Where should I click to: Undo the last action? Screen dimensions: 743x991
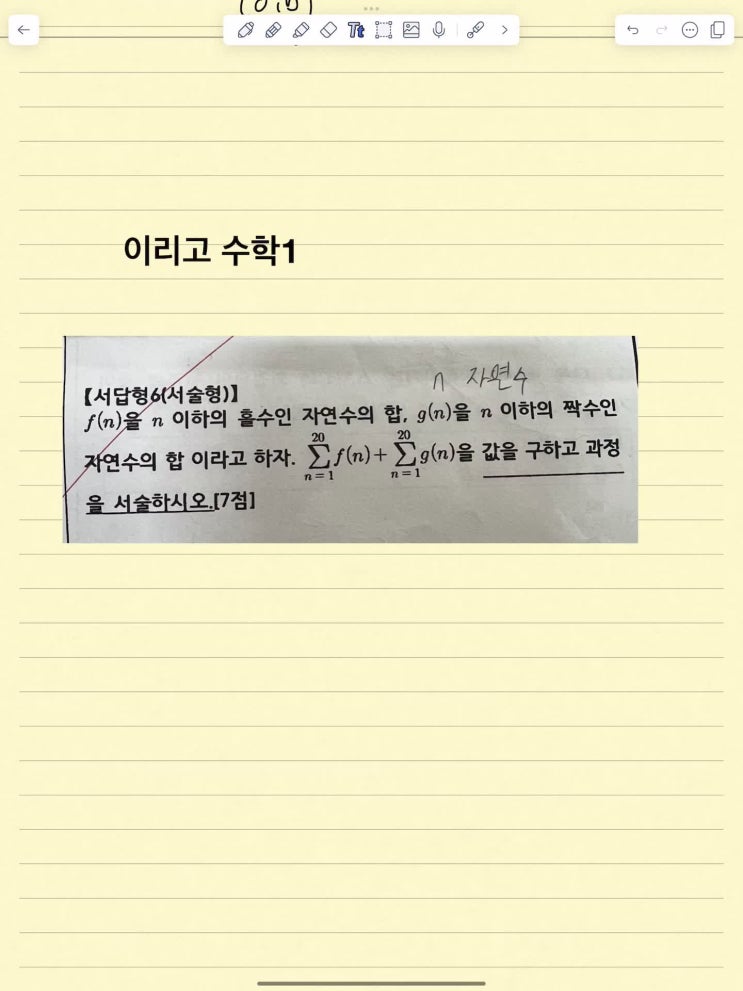[x=633, y=30]
